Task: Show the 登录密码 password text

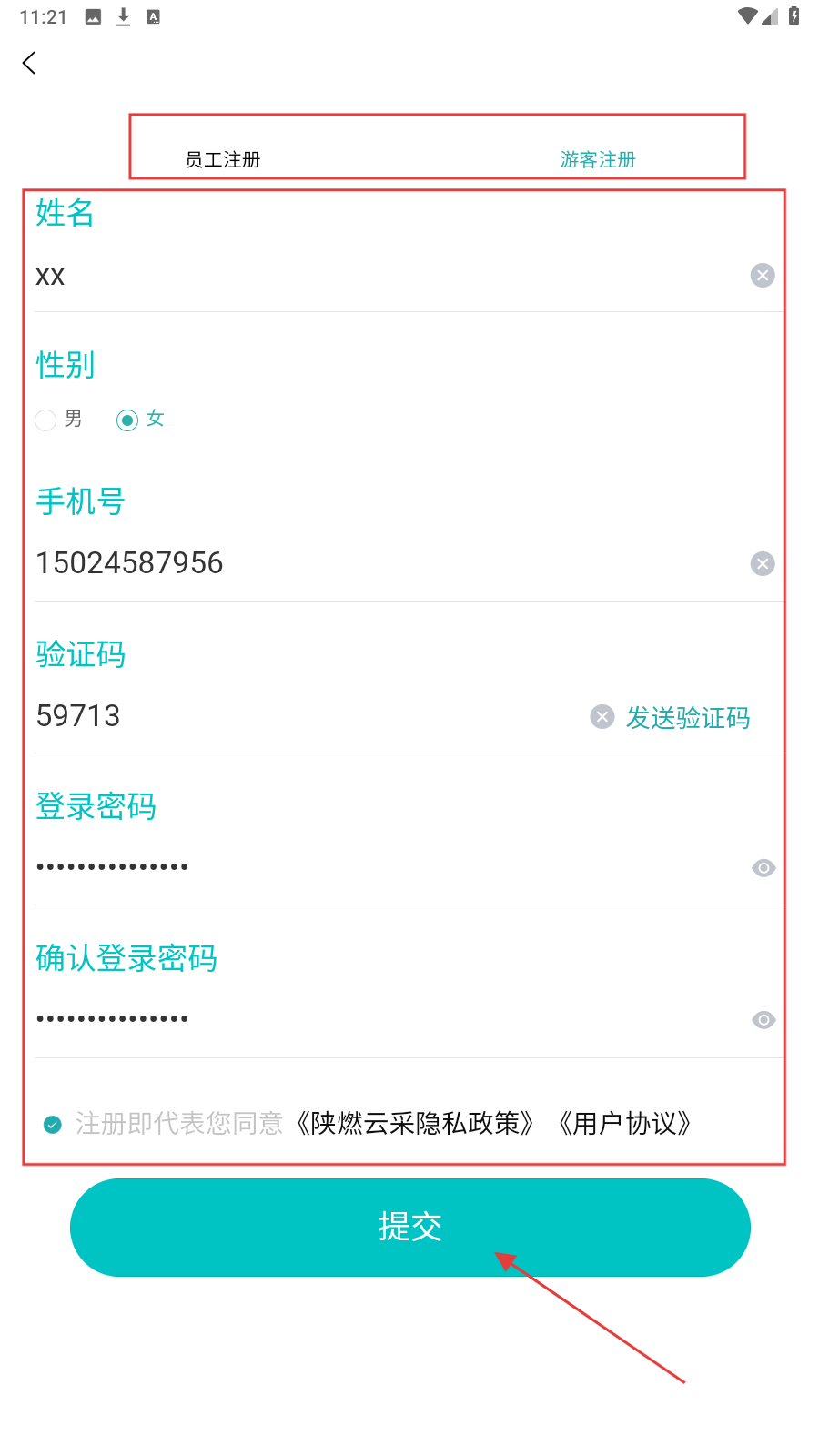Action: [763, 868]
